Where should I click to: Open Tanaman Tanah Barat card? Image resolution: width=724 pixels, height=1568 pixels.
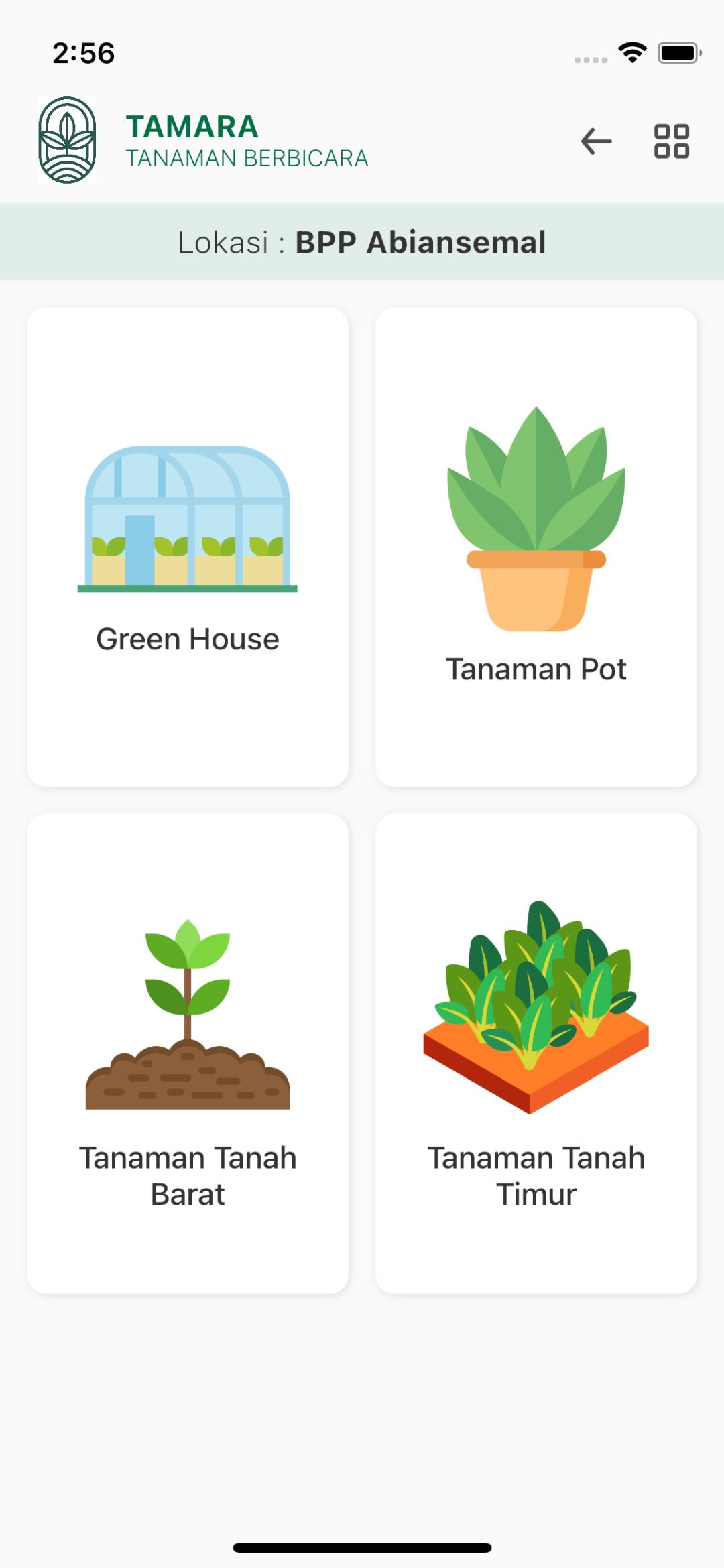pyautogui.click(x=188, y=1053)
